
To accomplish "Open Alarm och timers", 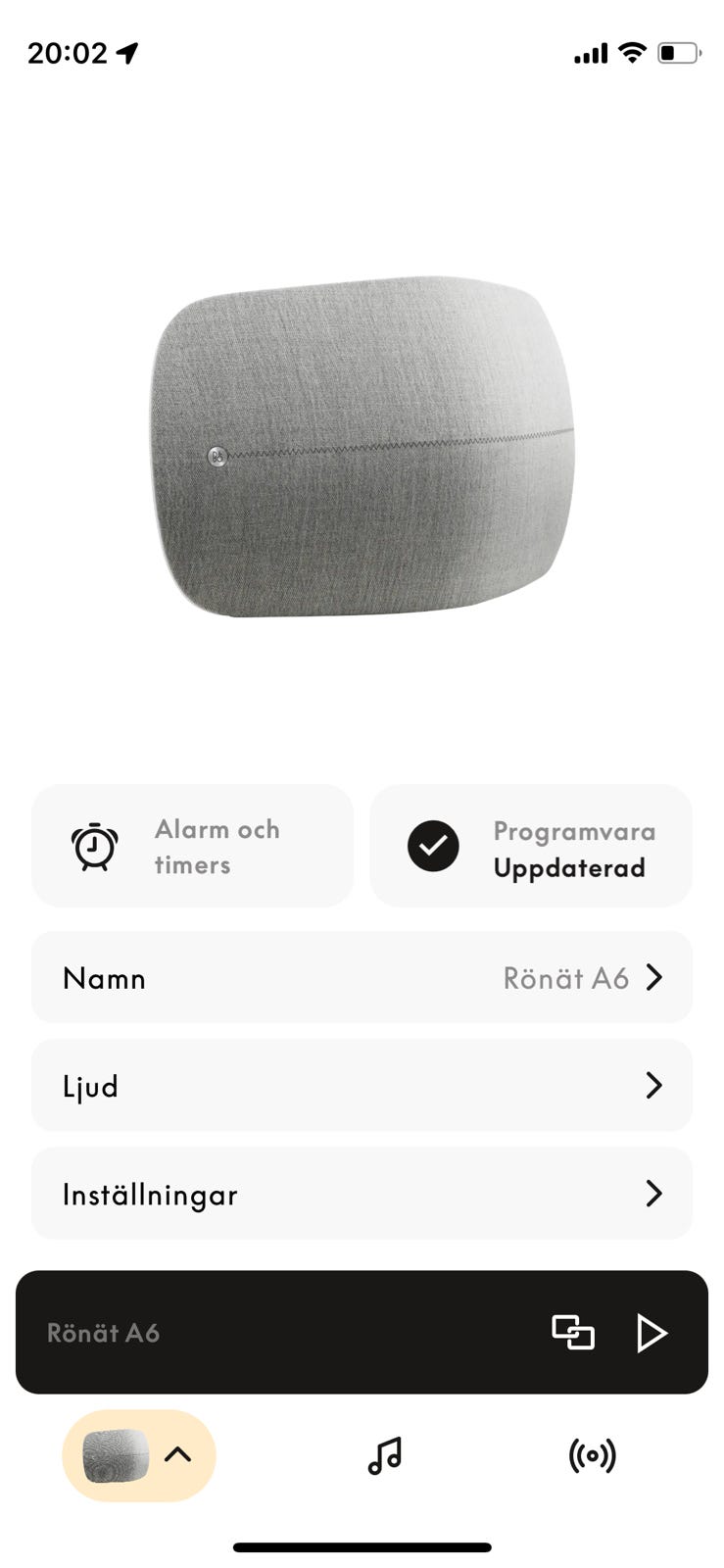I will click(192, 846).
